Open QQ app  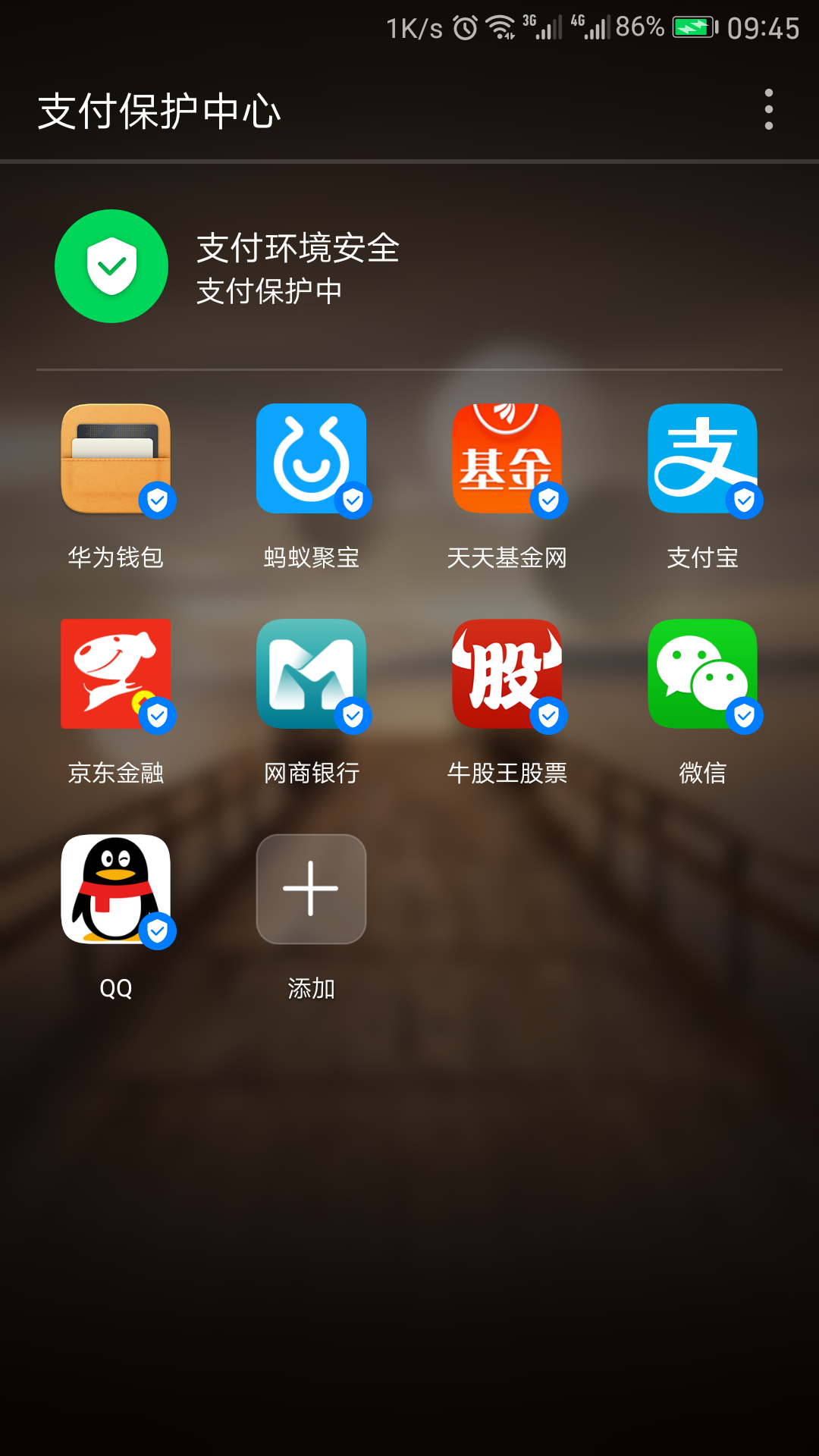point(116,890)
